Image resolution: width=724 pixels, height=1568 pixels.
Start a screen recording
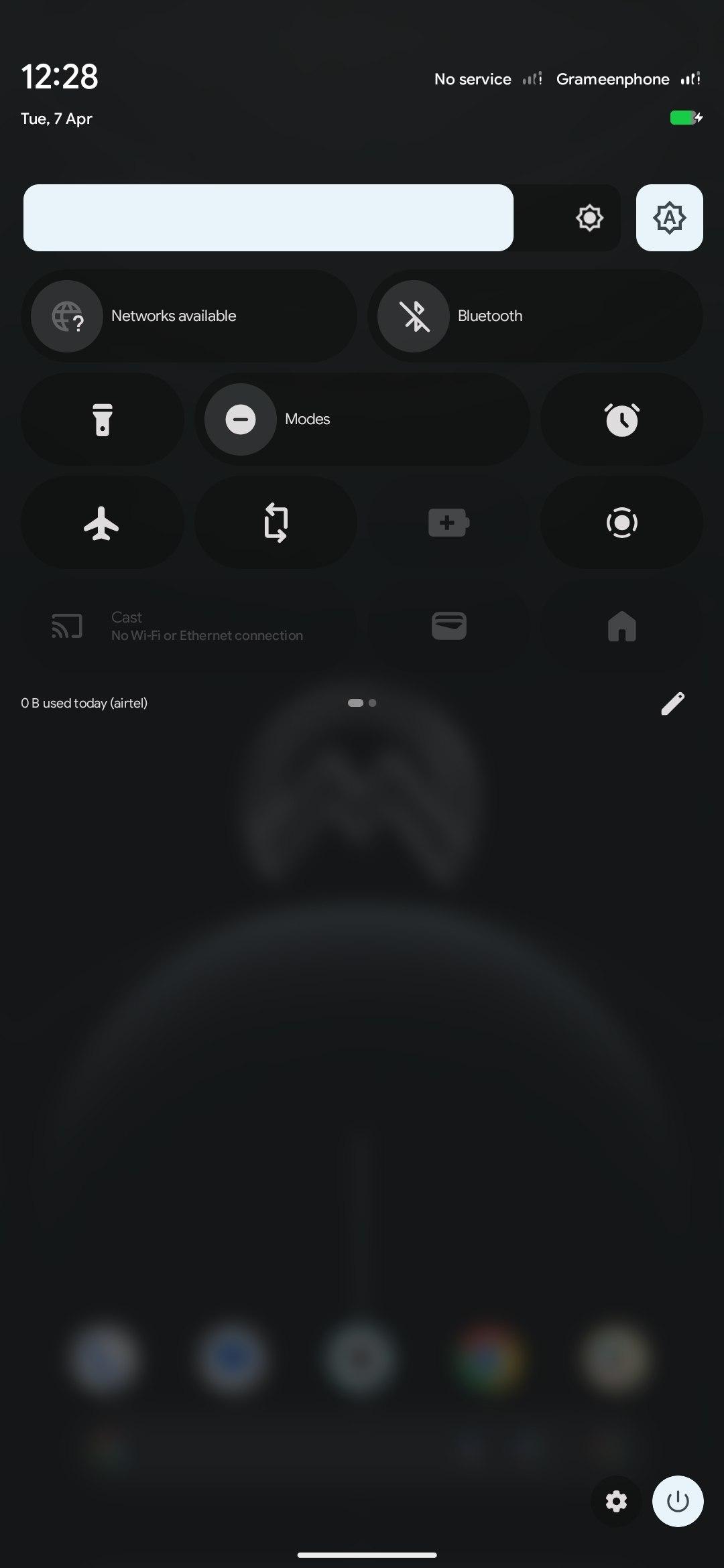pyautogui.click(x=621, y=523)
